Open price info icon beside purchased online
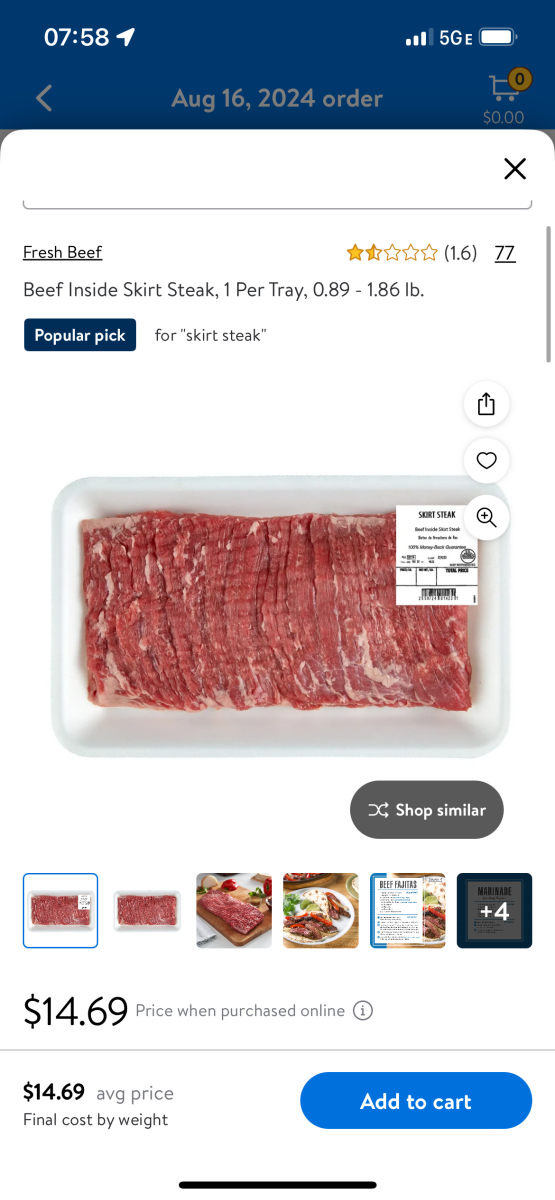 364,1011
